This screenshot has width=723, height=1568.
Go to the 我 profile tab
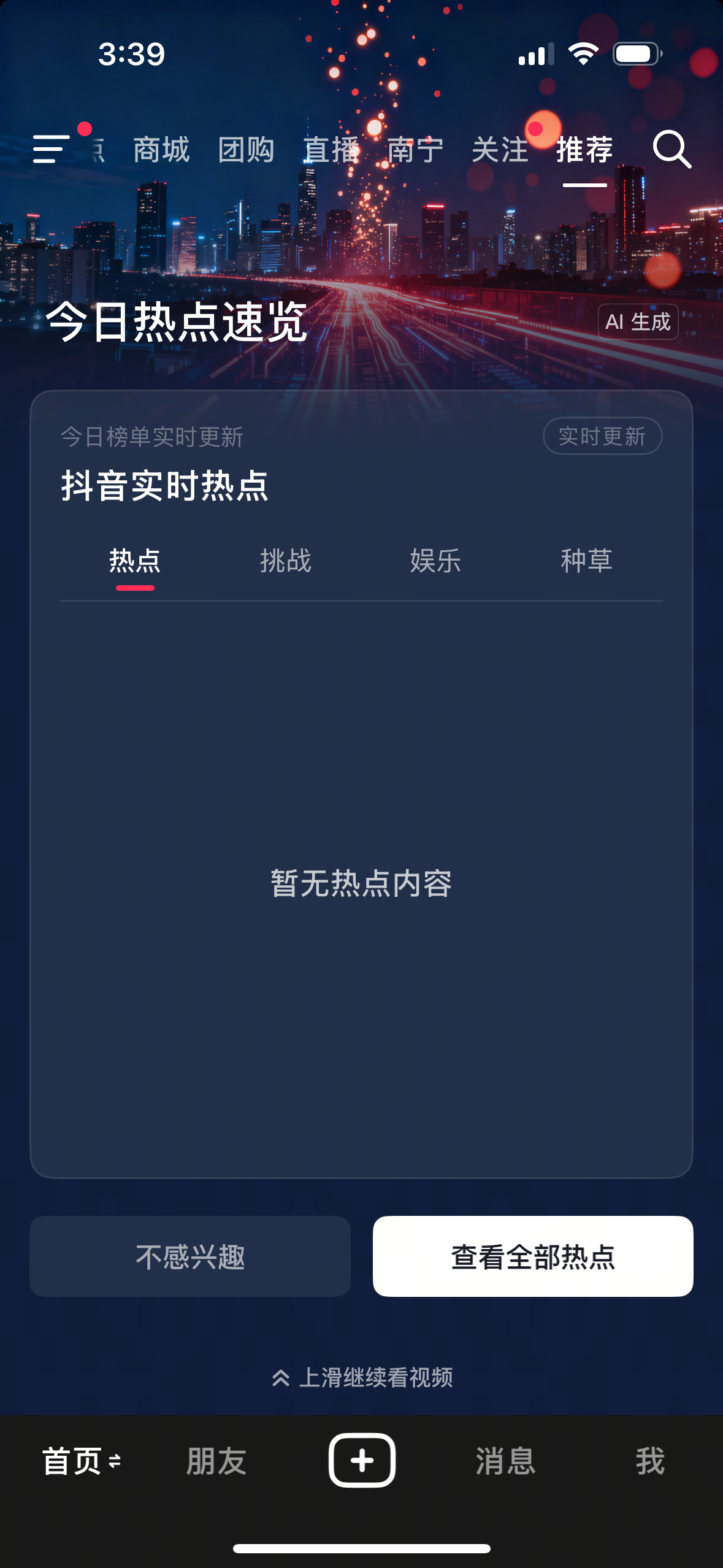650,1461
